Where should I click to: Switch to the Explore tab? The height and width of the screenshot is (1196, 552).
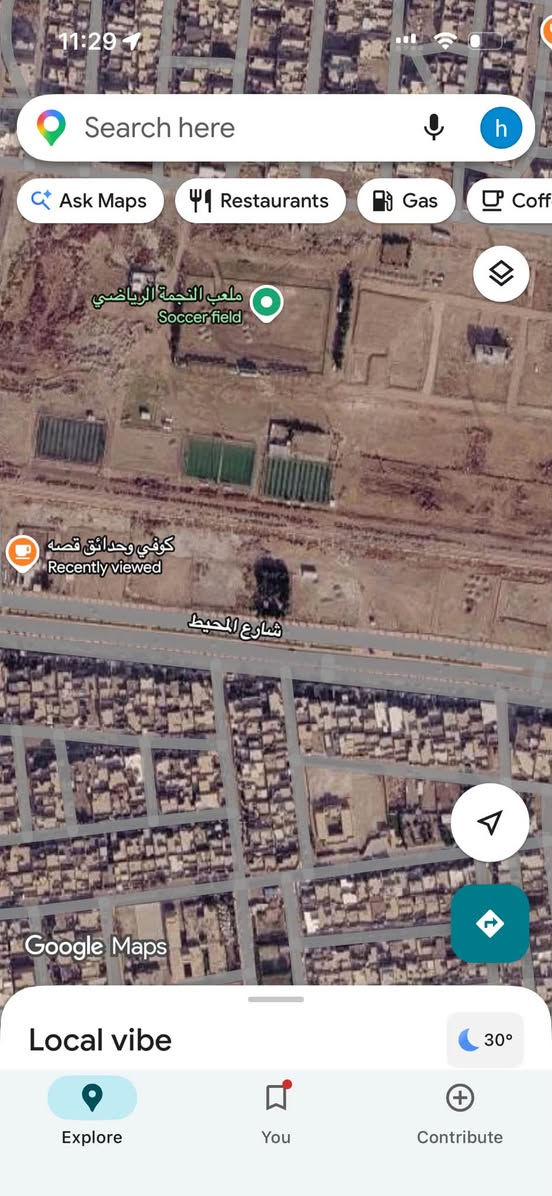[91, 1113]
